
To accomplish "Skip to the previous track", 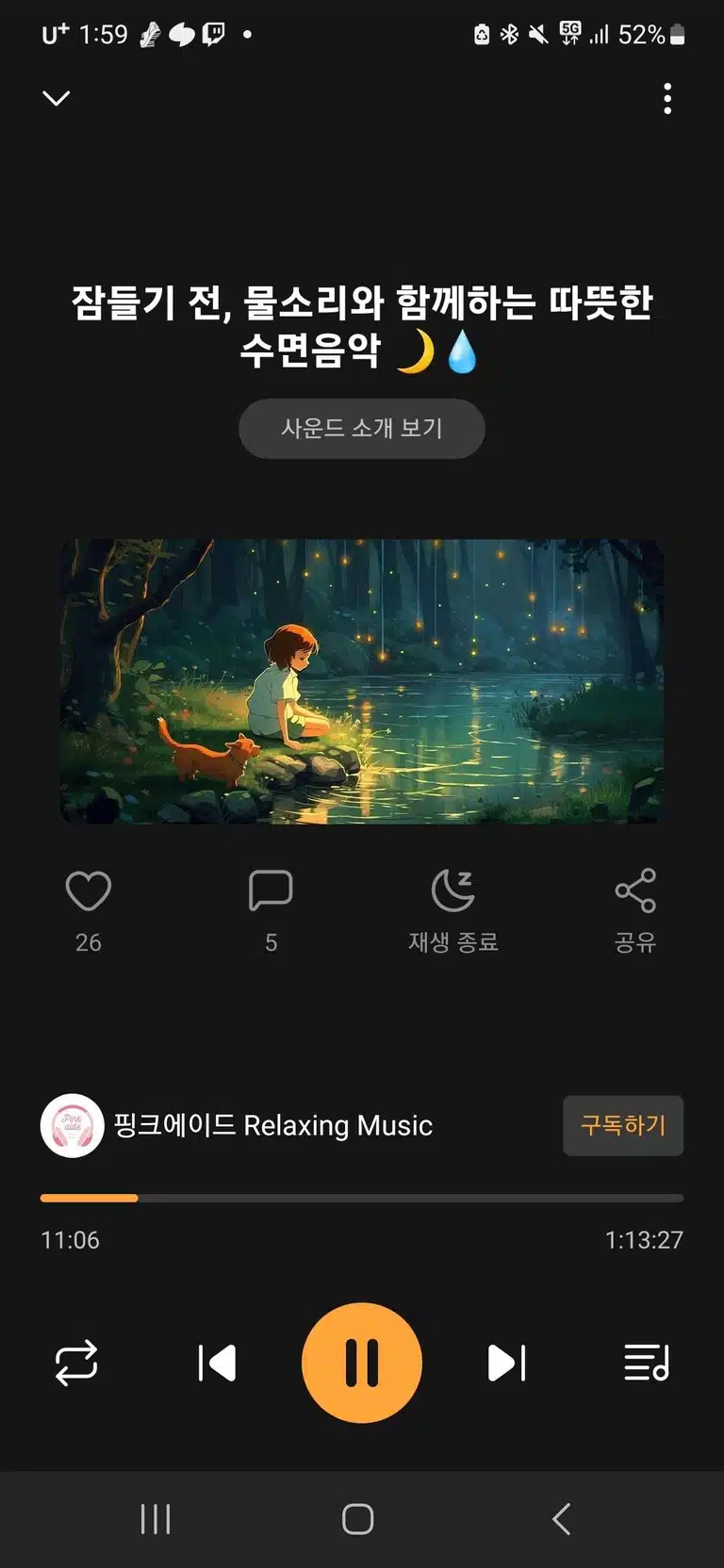I will (217, 1363).
